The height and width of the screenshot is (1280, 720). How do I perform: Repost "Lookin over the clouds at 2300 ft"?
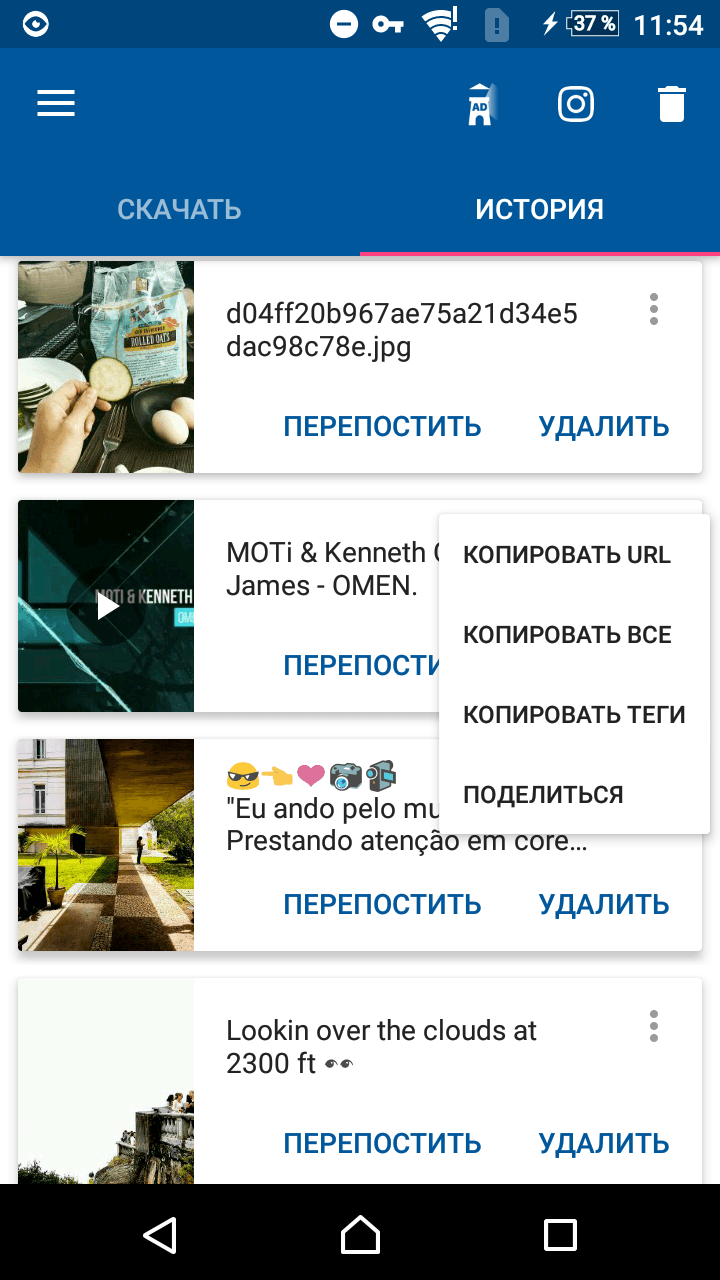pyautogui.click(x=383, y=1144)
